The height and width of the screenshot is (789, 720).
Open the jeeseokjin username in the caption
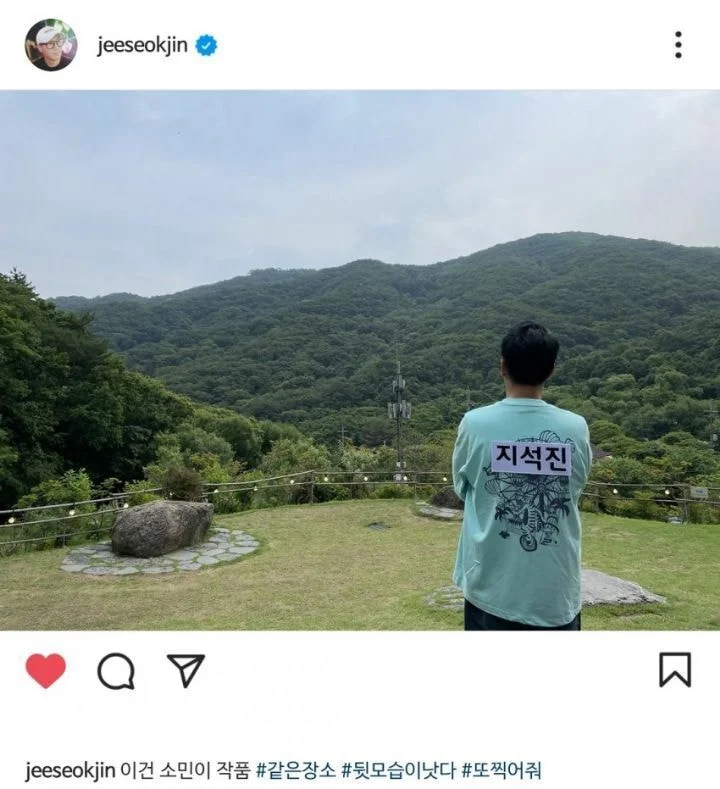click(x=70, y=771)
